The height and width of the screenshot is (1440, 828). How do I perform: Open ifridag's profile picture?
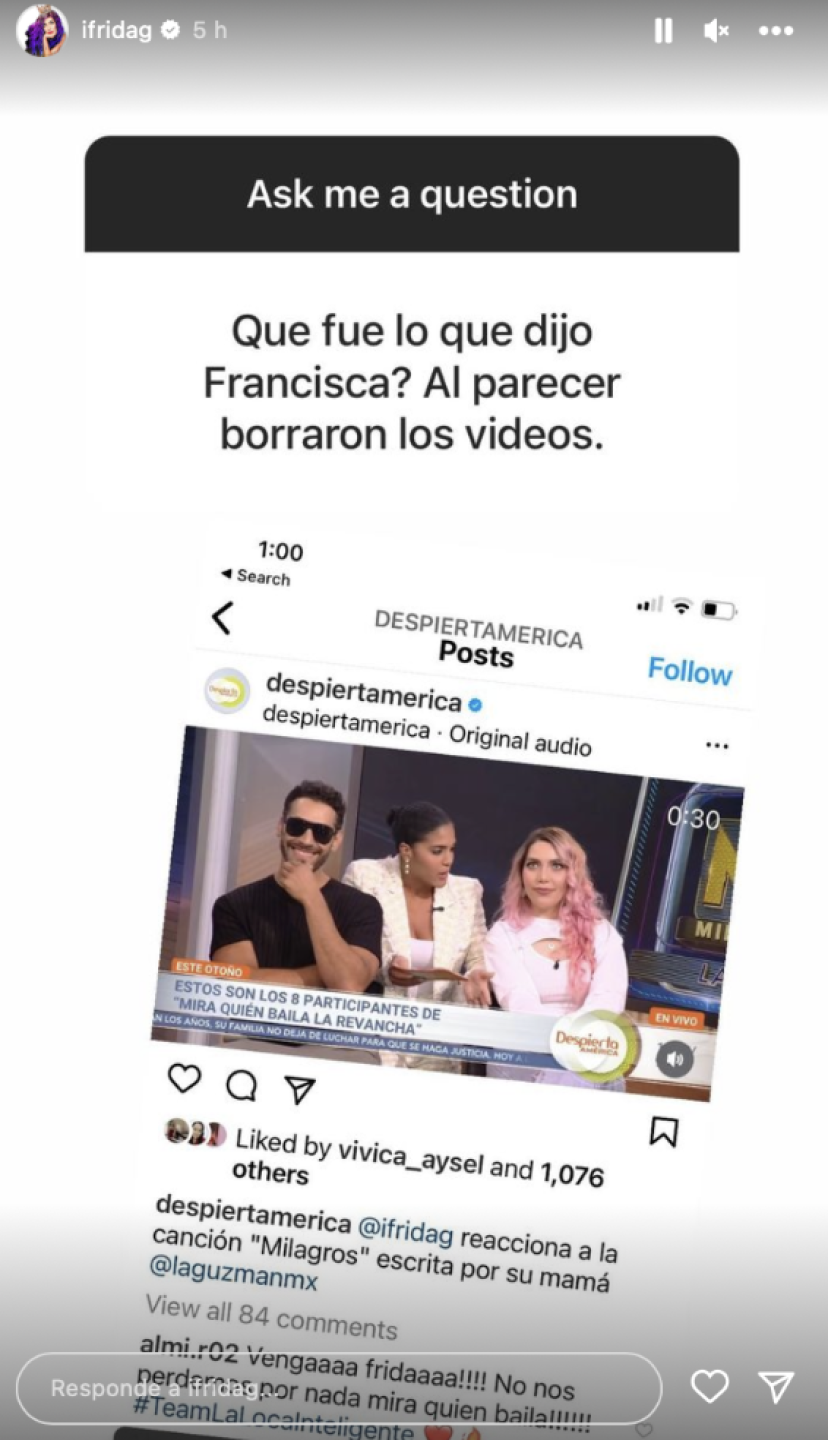tap(42, 31)
